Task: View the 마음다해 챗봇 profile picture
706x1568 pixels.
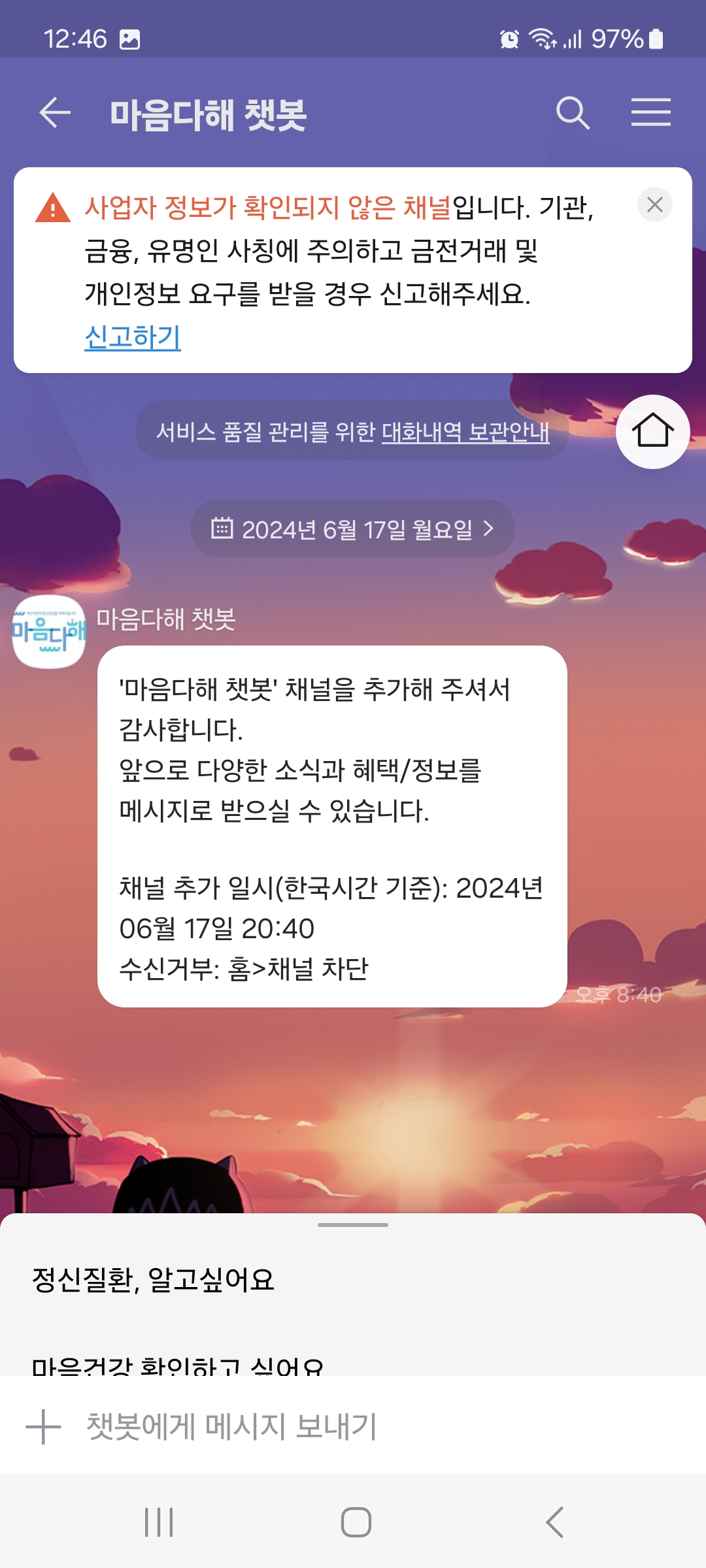Action: coord(49,631)
